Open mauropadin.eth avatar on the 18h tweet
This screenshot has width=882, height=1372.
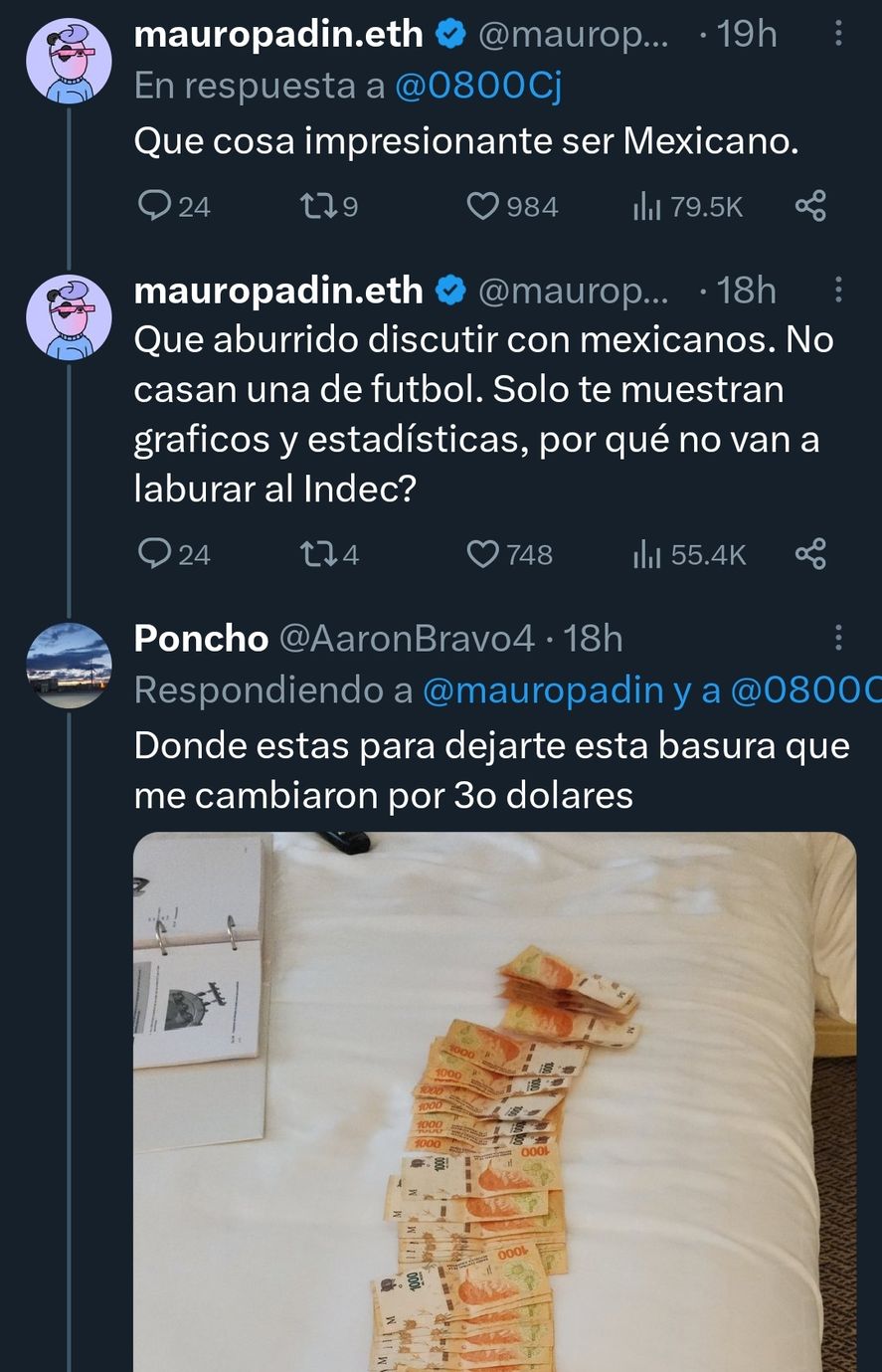tap(68, 318)
